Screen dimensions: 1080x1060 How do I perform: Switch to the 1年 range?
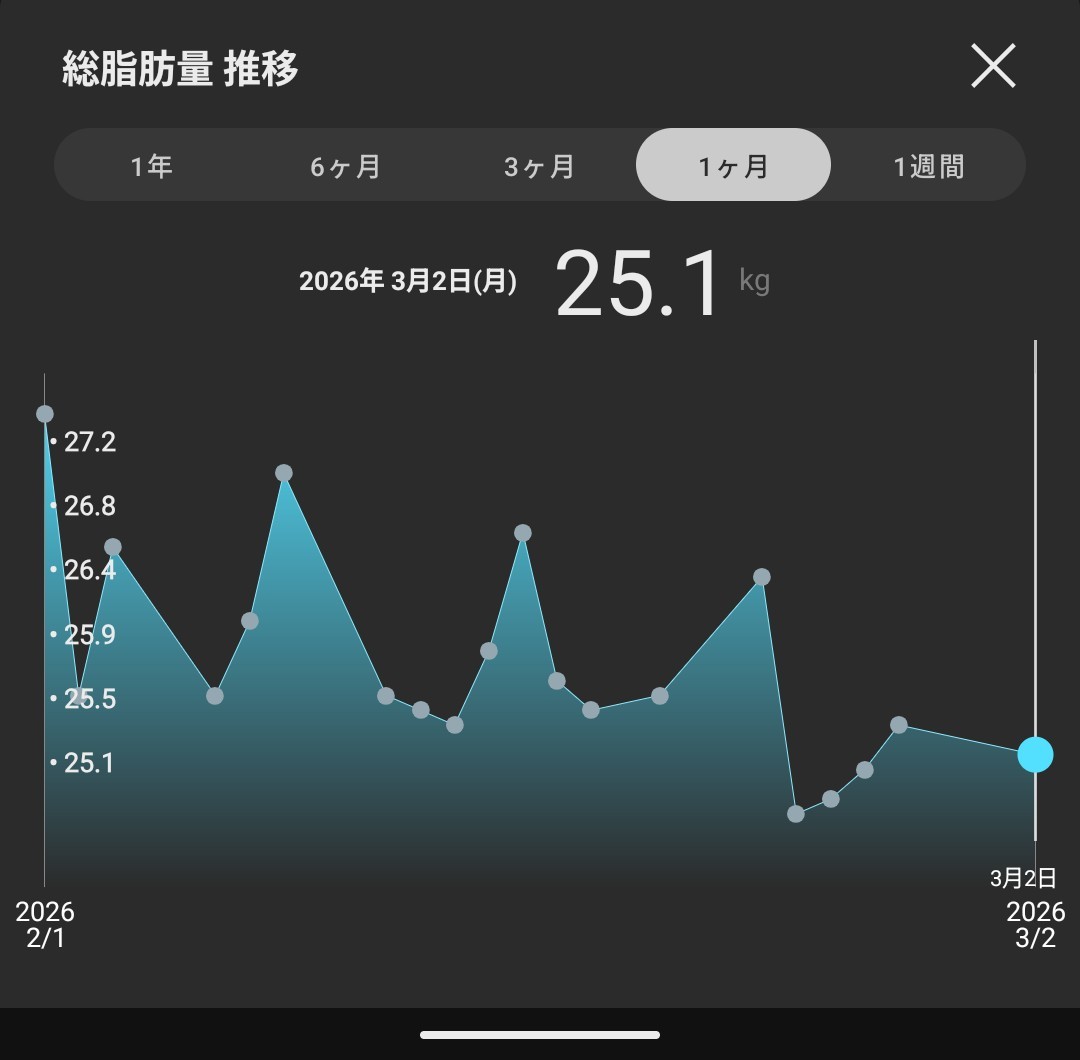[152, 165]
